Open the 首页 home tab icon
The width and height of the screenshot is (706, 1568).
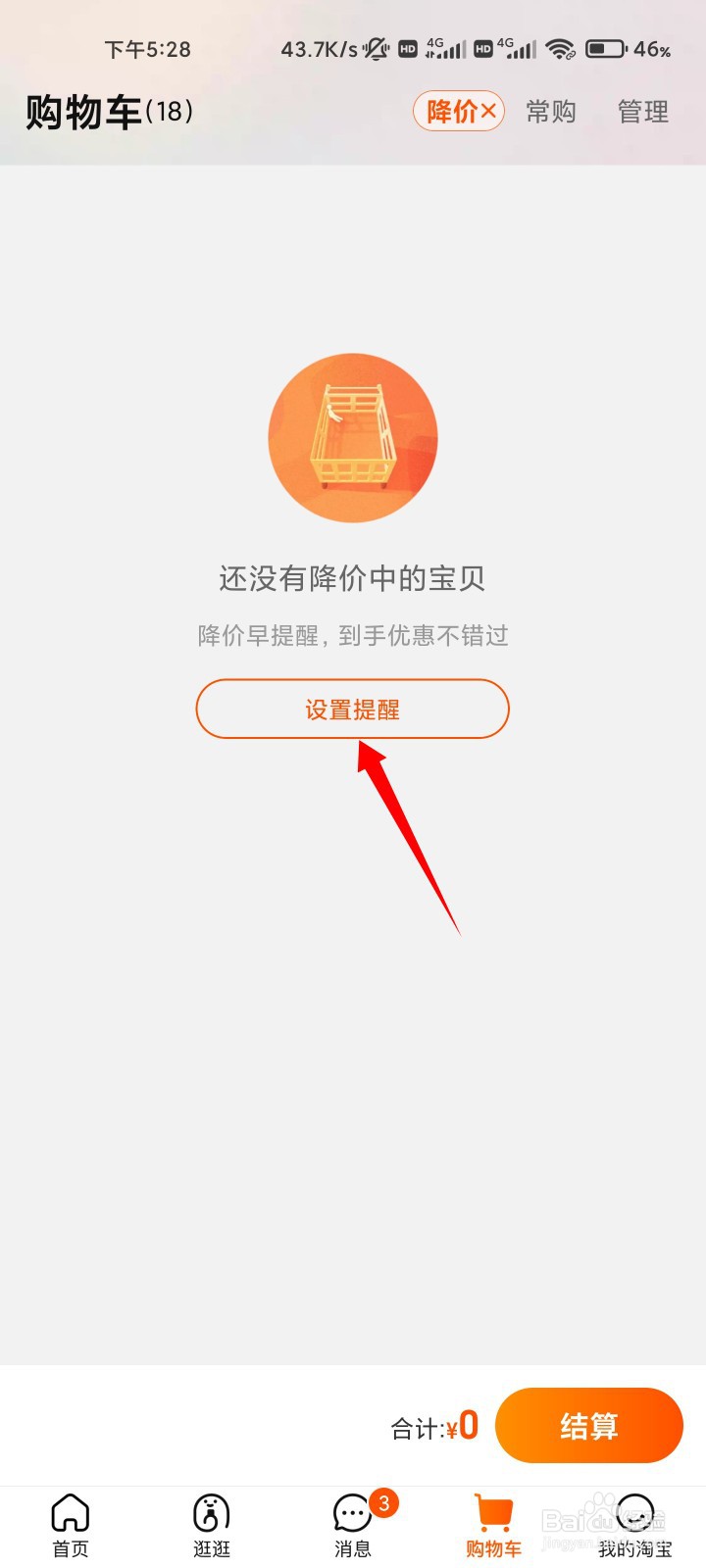click(x=70, y=1519)
